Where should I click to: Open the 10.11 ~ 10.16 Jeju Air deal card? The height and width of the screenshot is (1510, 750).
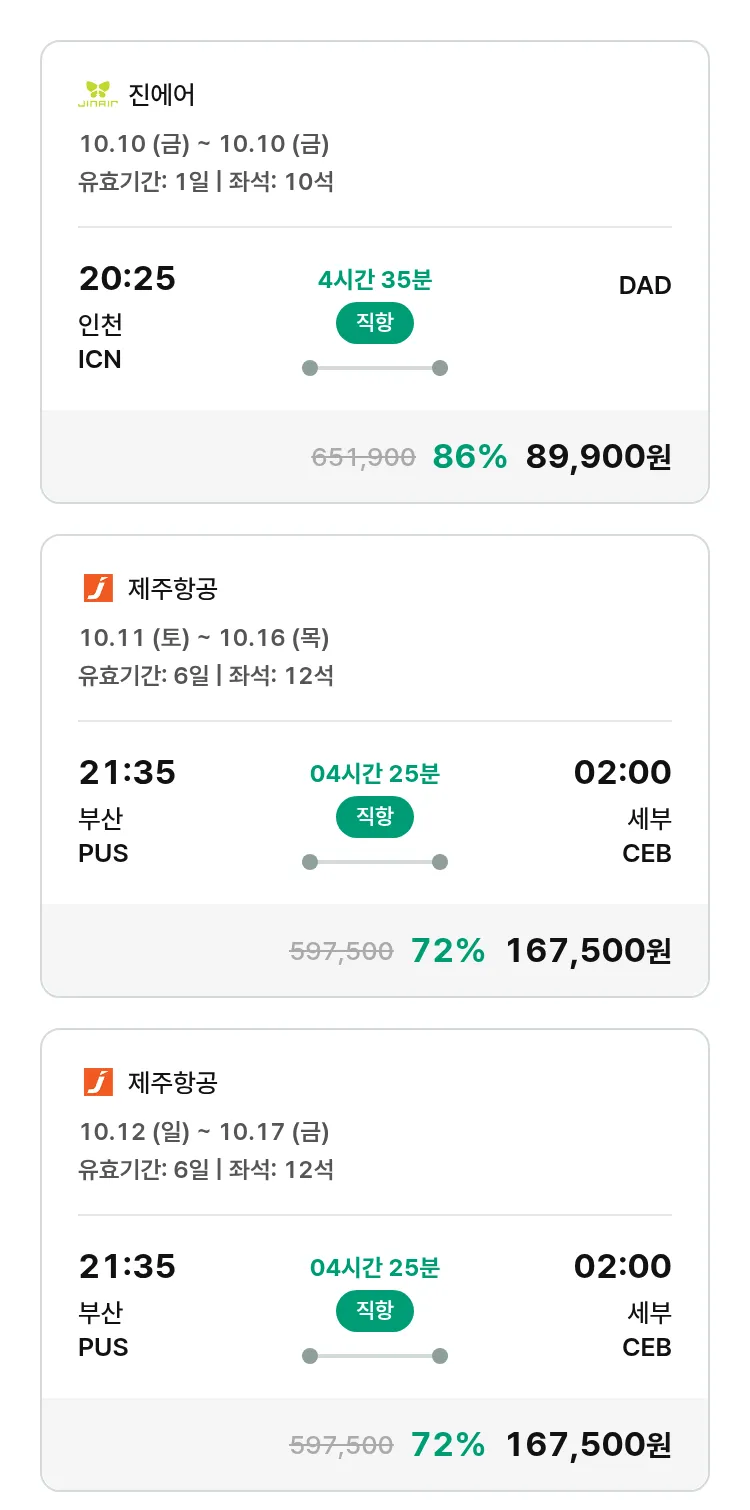pos(375,763)
